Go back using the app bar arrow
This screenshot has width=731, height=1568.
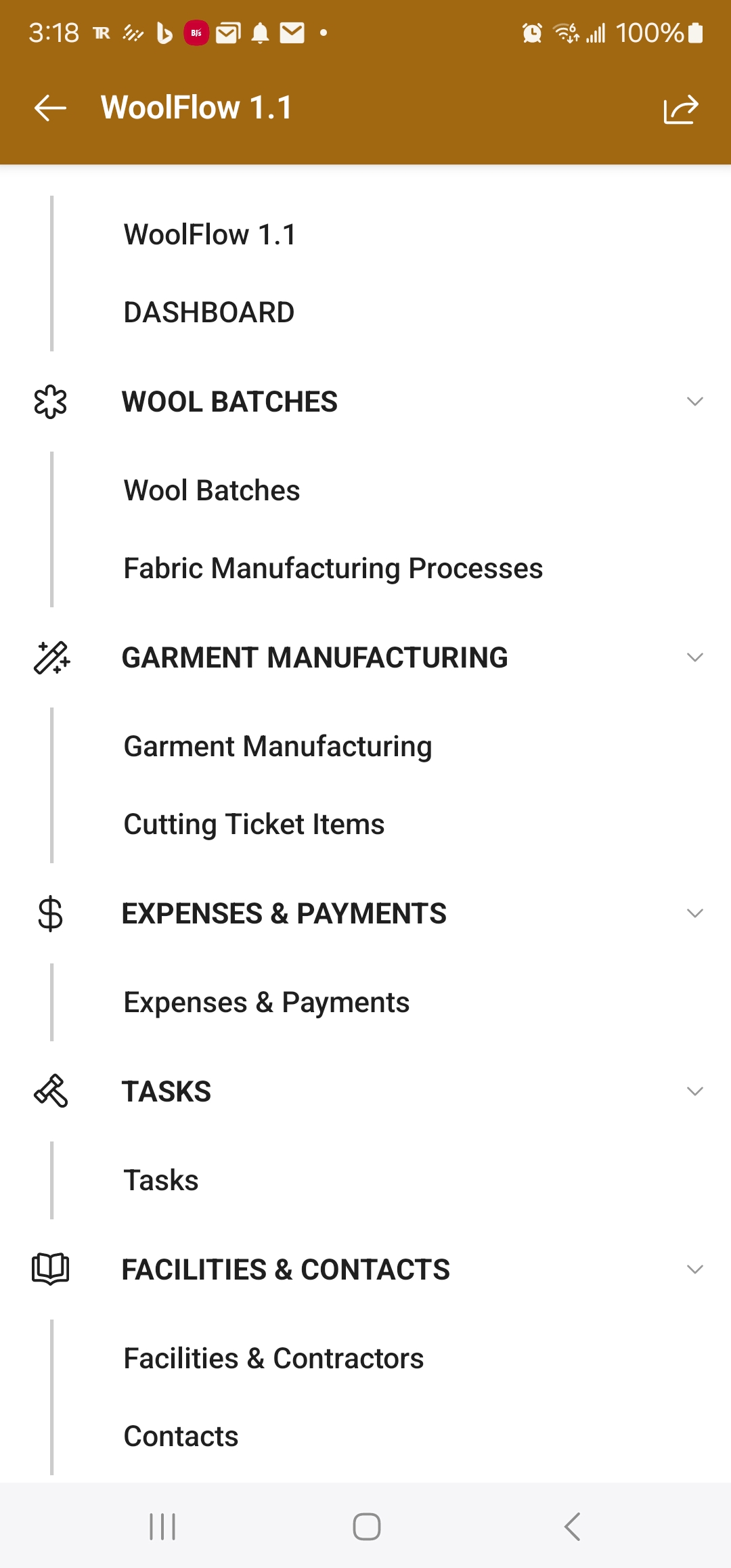(51, 108)
